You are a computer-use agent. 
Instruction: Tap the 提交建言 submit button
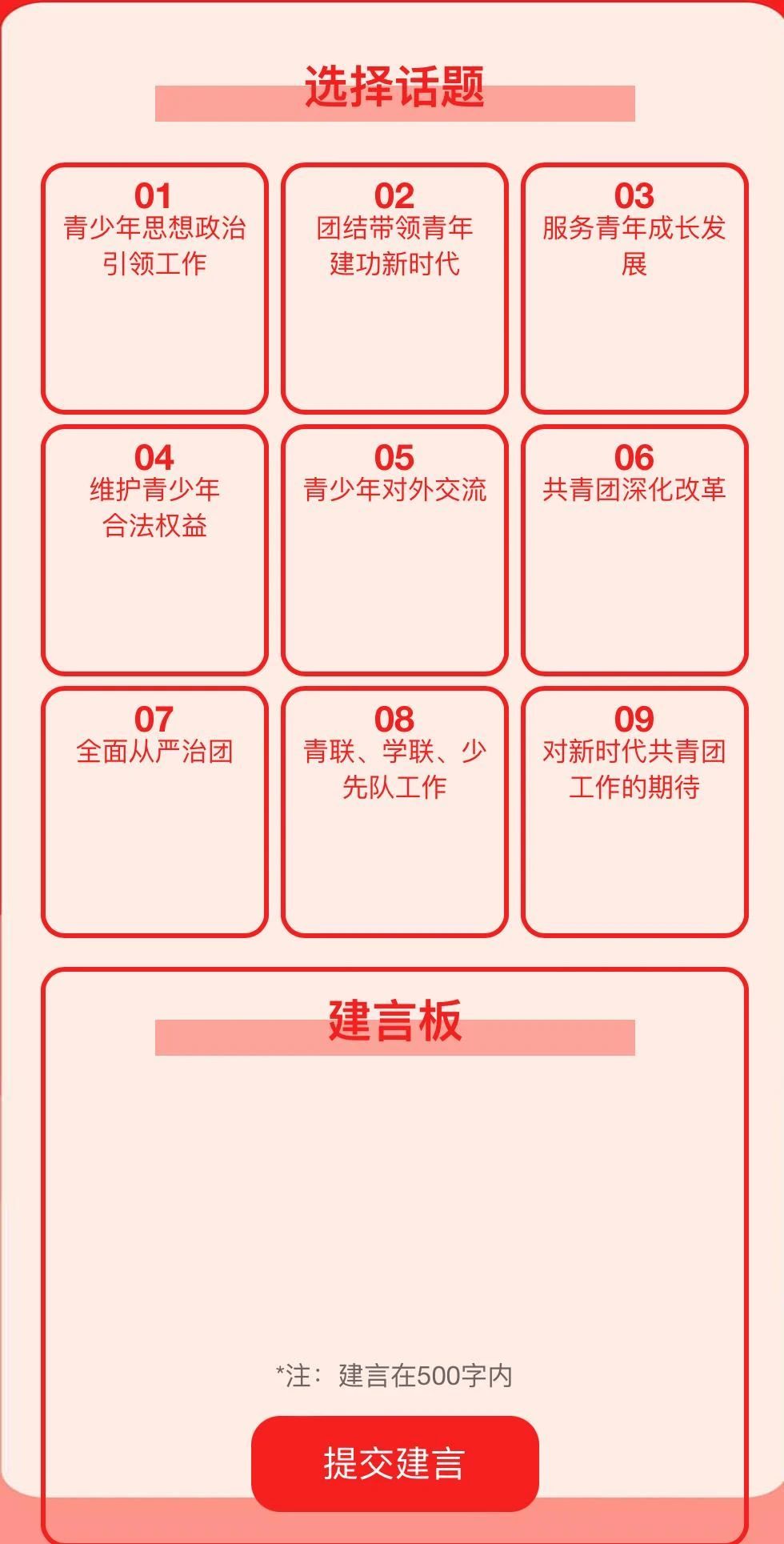[394, 1463]
